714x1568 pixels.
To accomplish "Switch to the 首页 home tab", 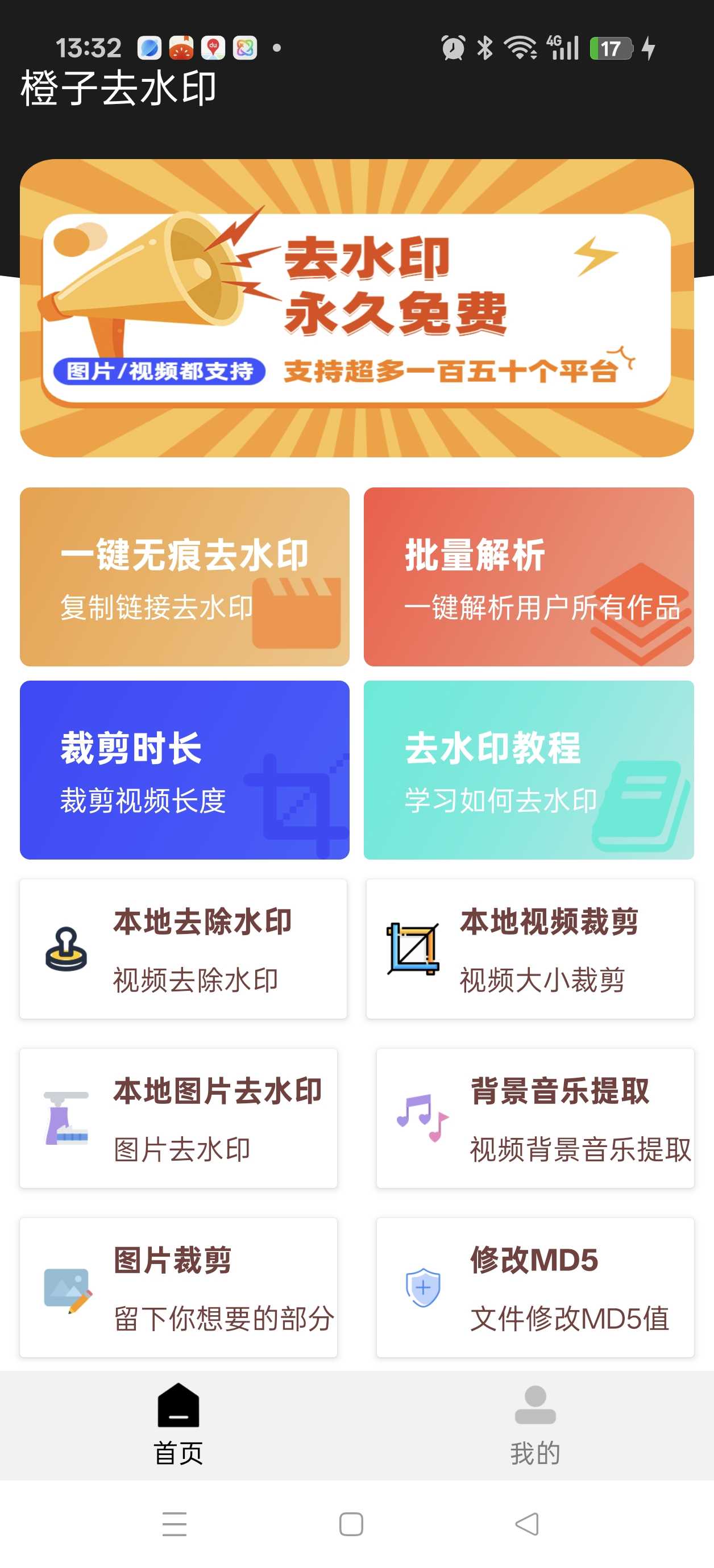I will point(178,1424).
